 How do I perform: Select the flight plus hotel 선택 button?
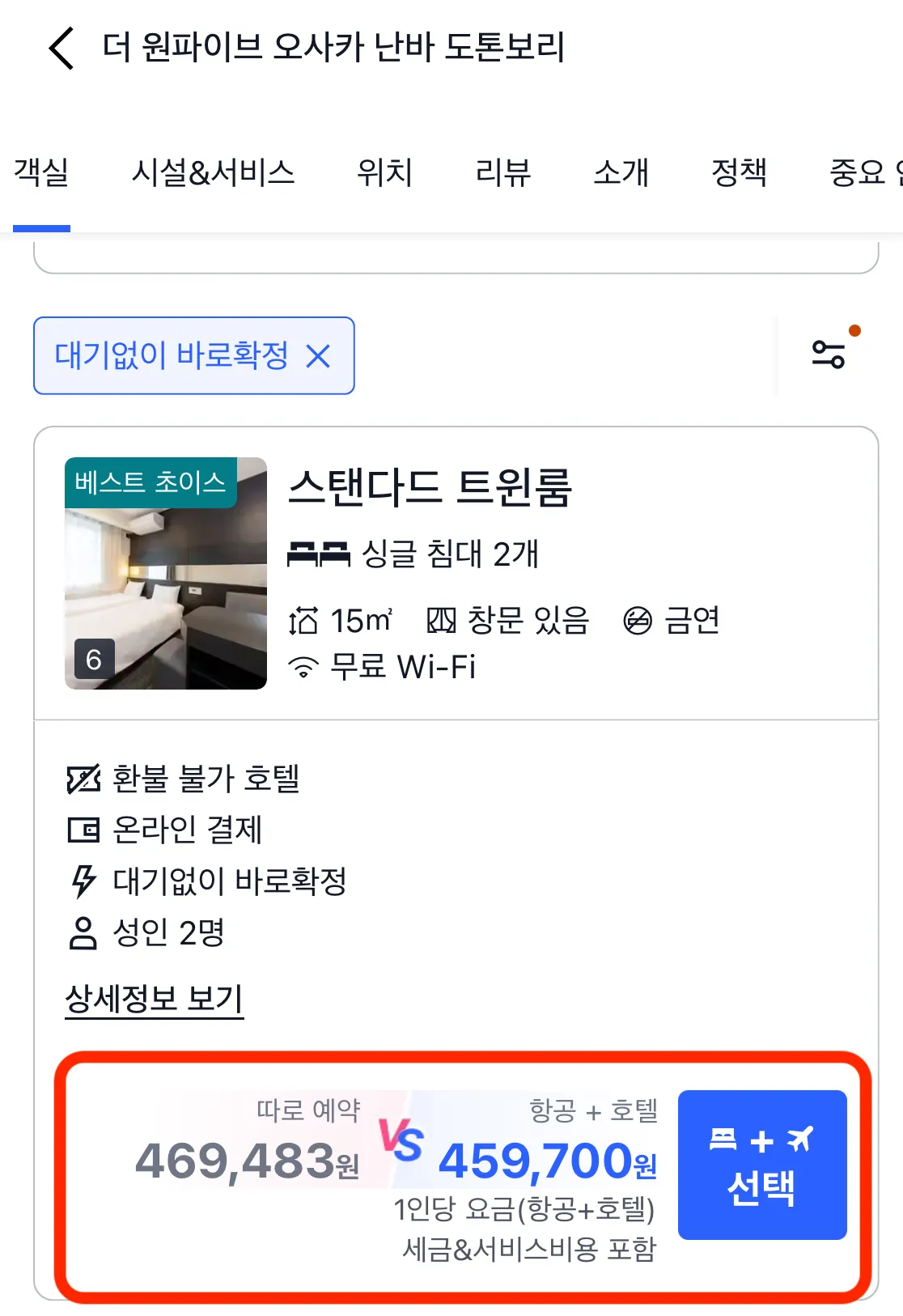761,1165
